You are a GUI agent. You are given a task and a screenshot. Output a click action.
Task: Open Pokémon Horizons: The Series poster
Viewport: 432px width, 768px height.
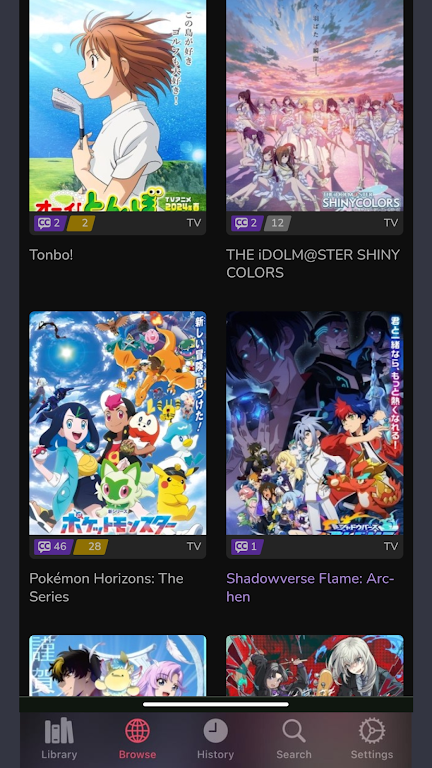[x=118, y=423]
